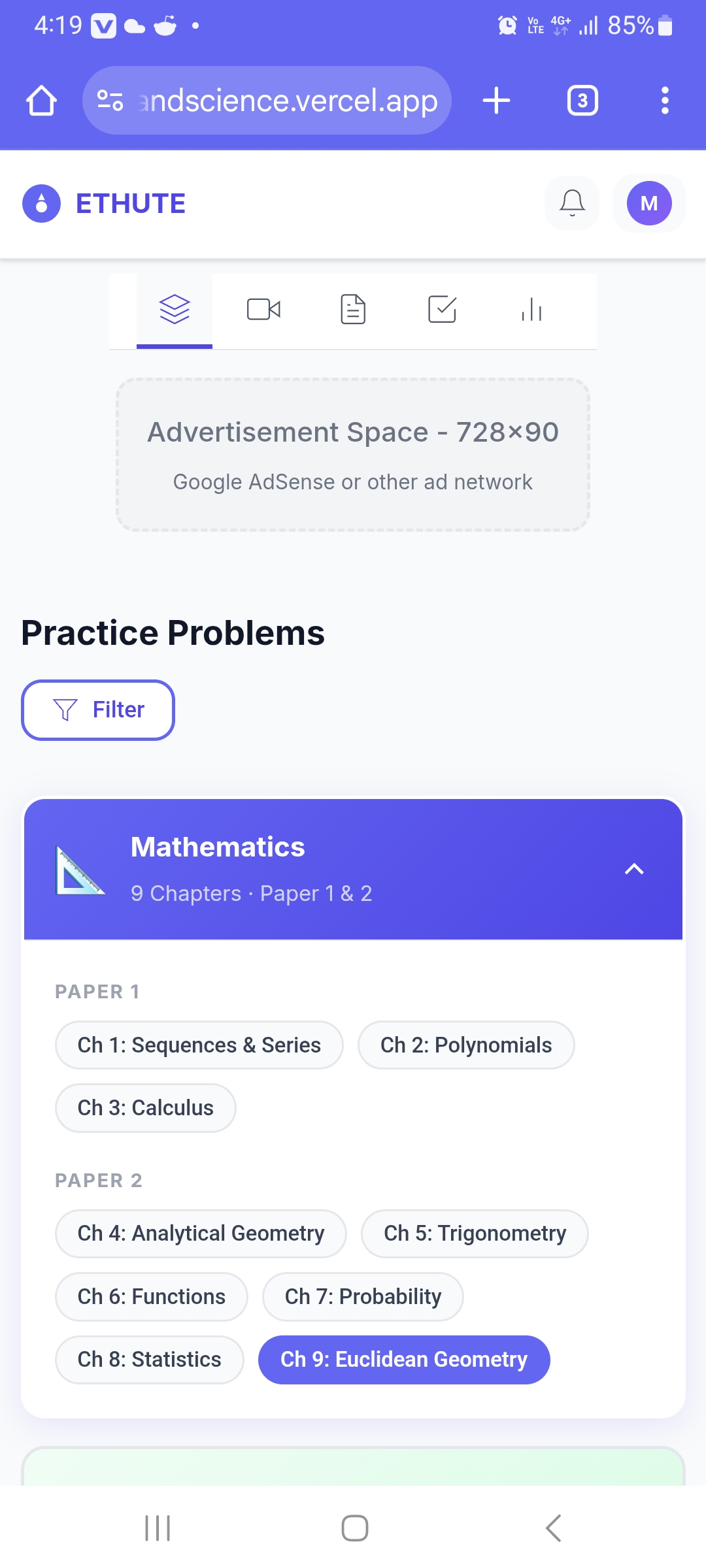This screenshot has width=706, height=1568.
Task: Open the browser three-dot overflow menu
Action: (x=665, y=100)
